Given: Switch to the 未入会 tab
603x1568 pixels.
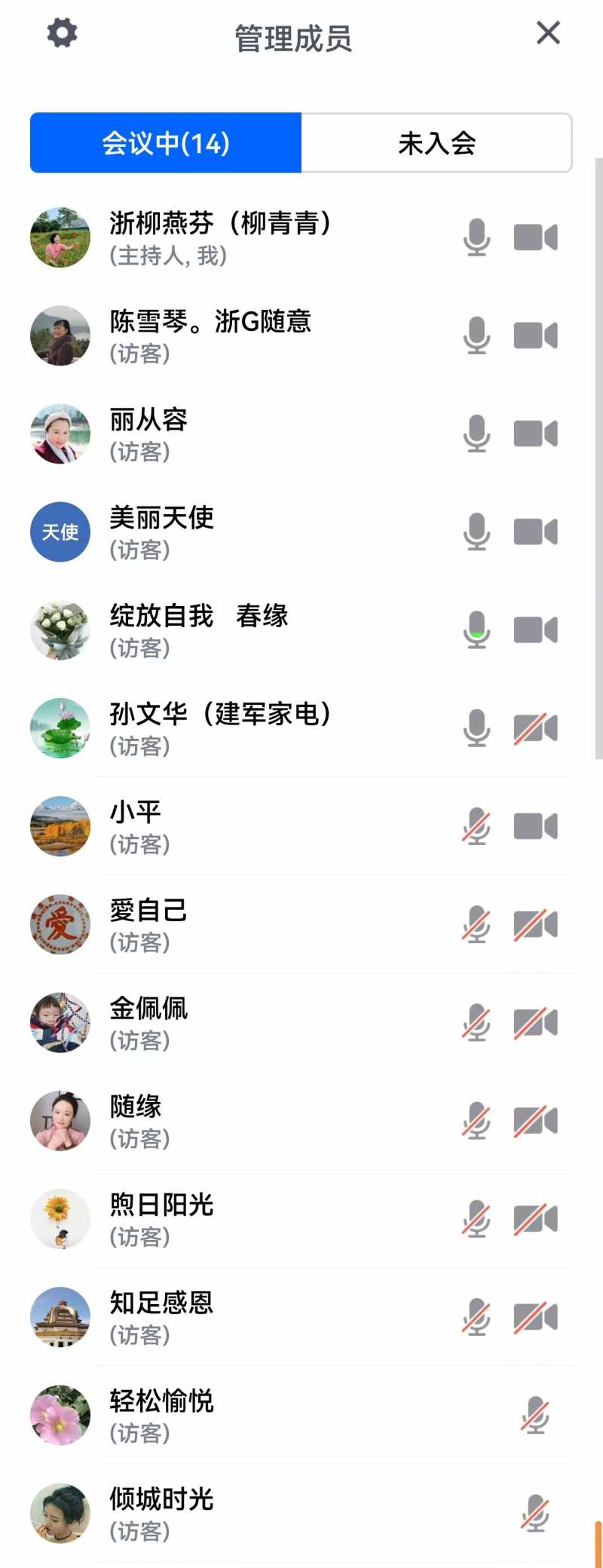Looking at the screenshot, I should 436,143.
